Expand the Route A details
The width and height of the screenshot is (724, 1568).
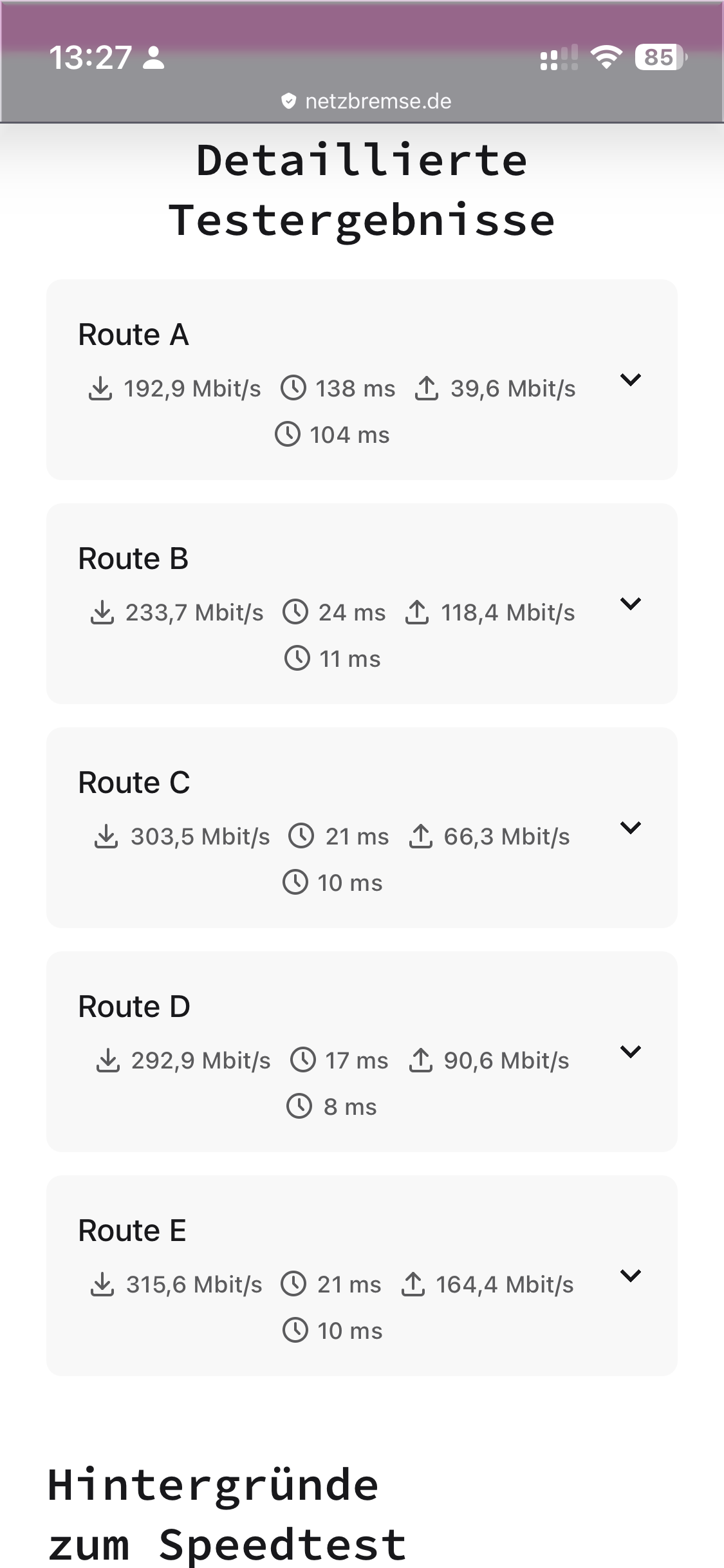(630, 380)
